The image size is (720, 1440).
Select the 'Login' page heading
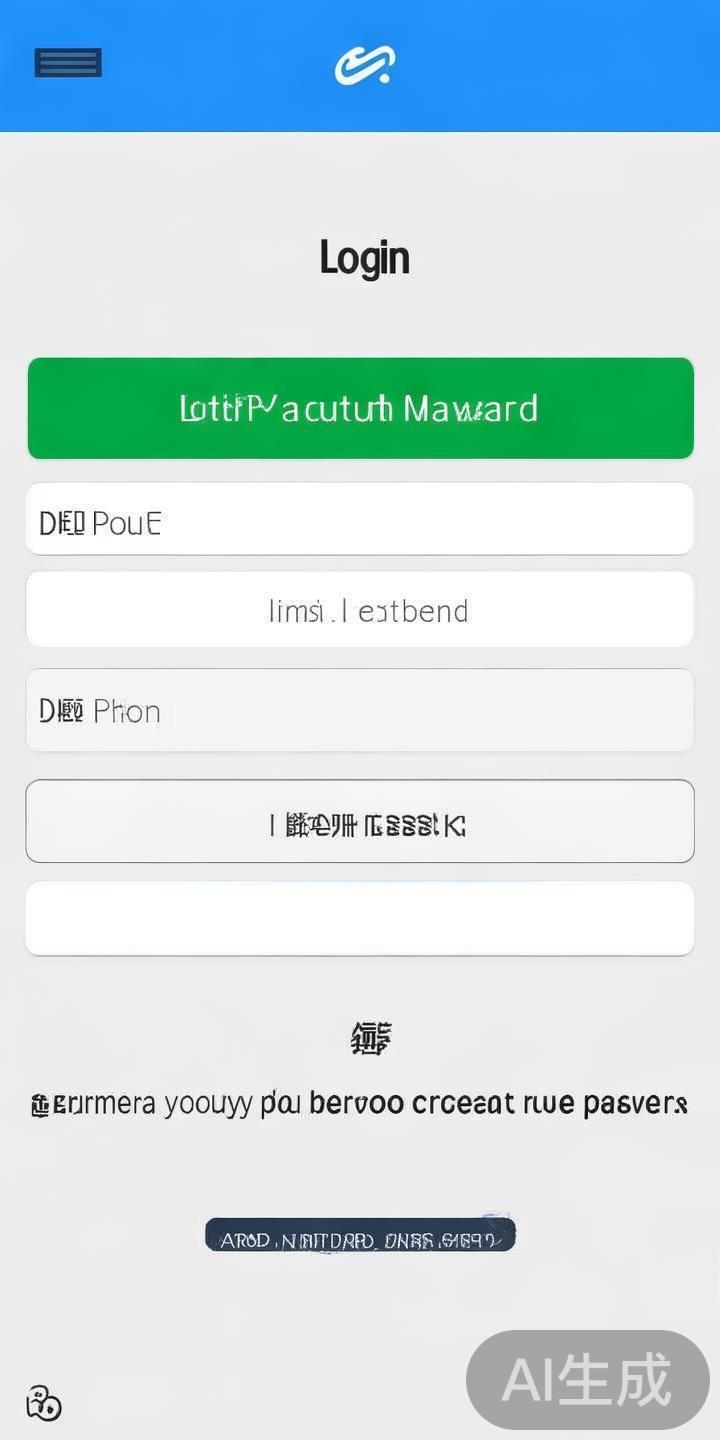[364, 257]
